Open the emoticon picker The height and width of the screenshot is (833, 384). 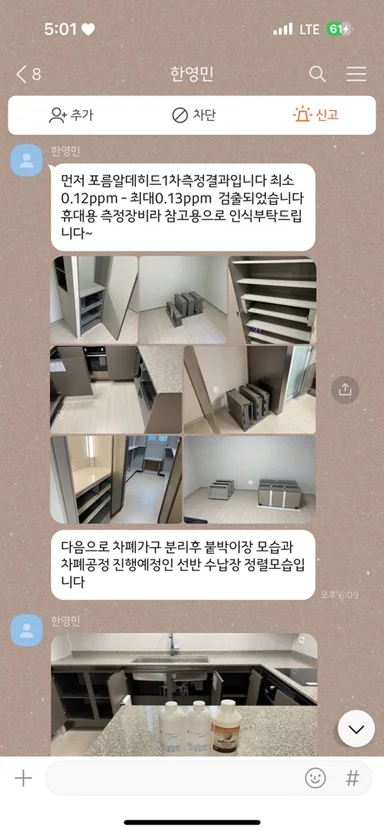[315, 778]
